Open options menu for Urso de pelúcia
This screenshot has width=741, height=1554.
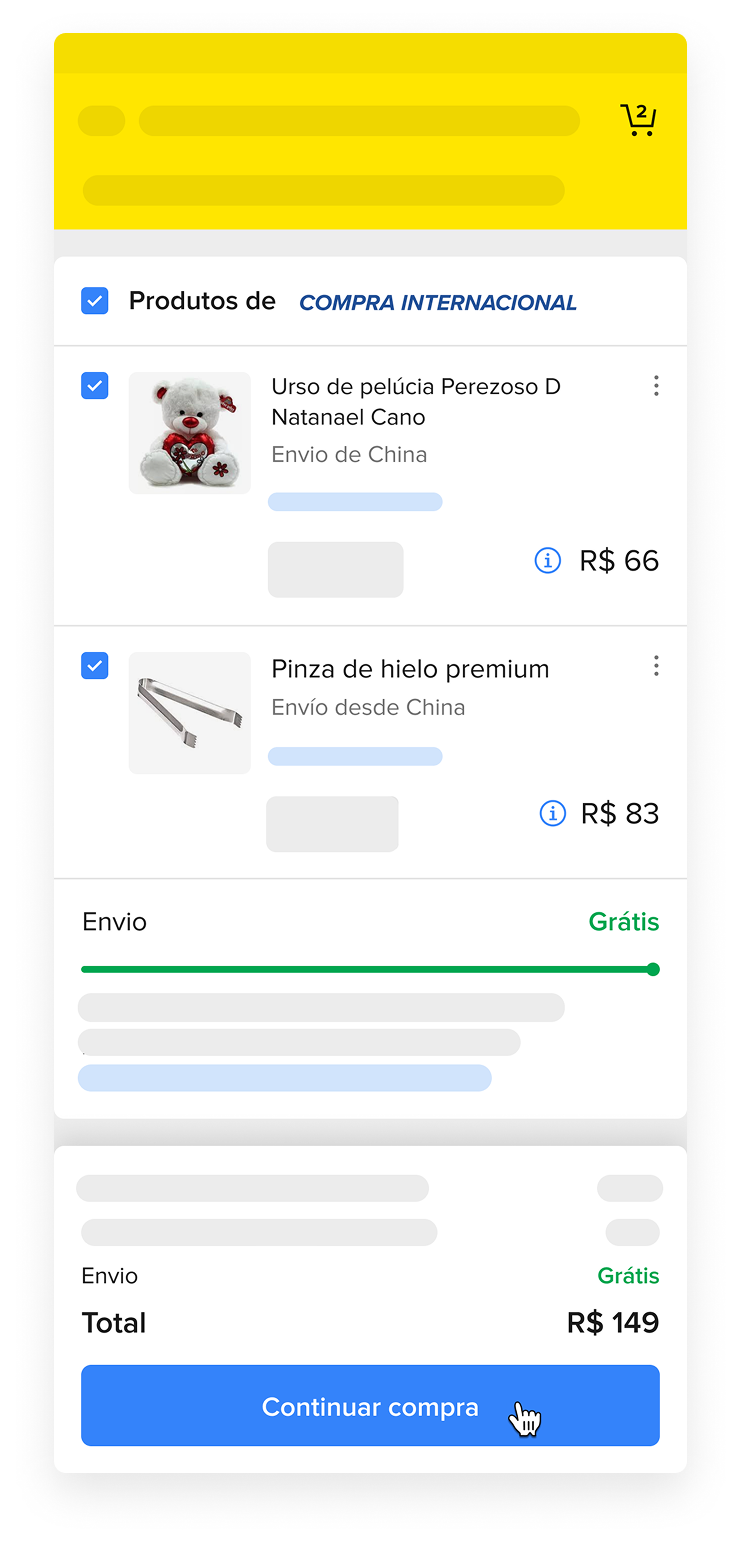pos(656,386)
